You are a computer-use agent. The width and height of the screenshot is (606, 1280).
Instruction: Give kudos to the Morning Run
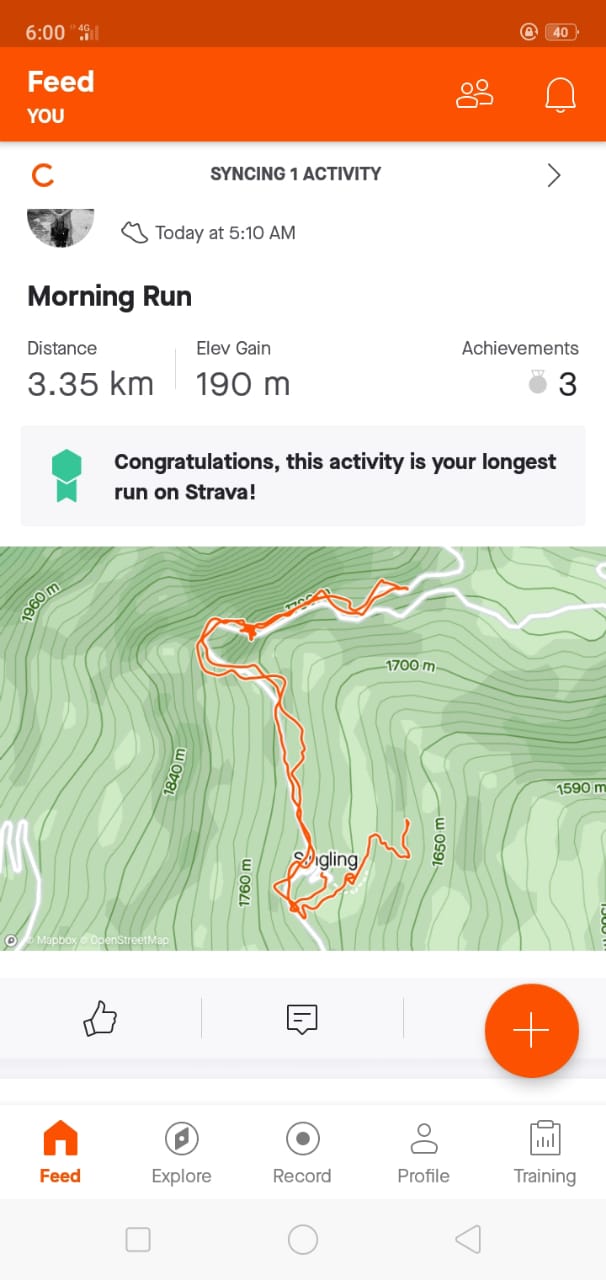[x=100, y=1019]
